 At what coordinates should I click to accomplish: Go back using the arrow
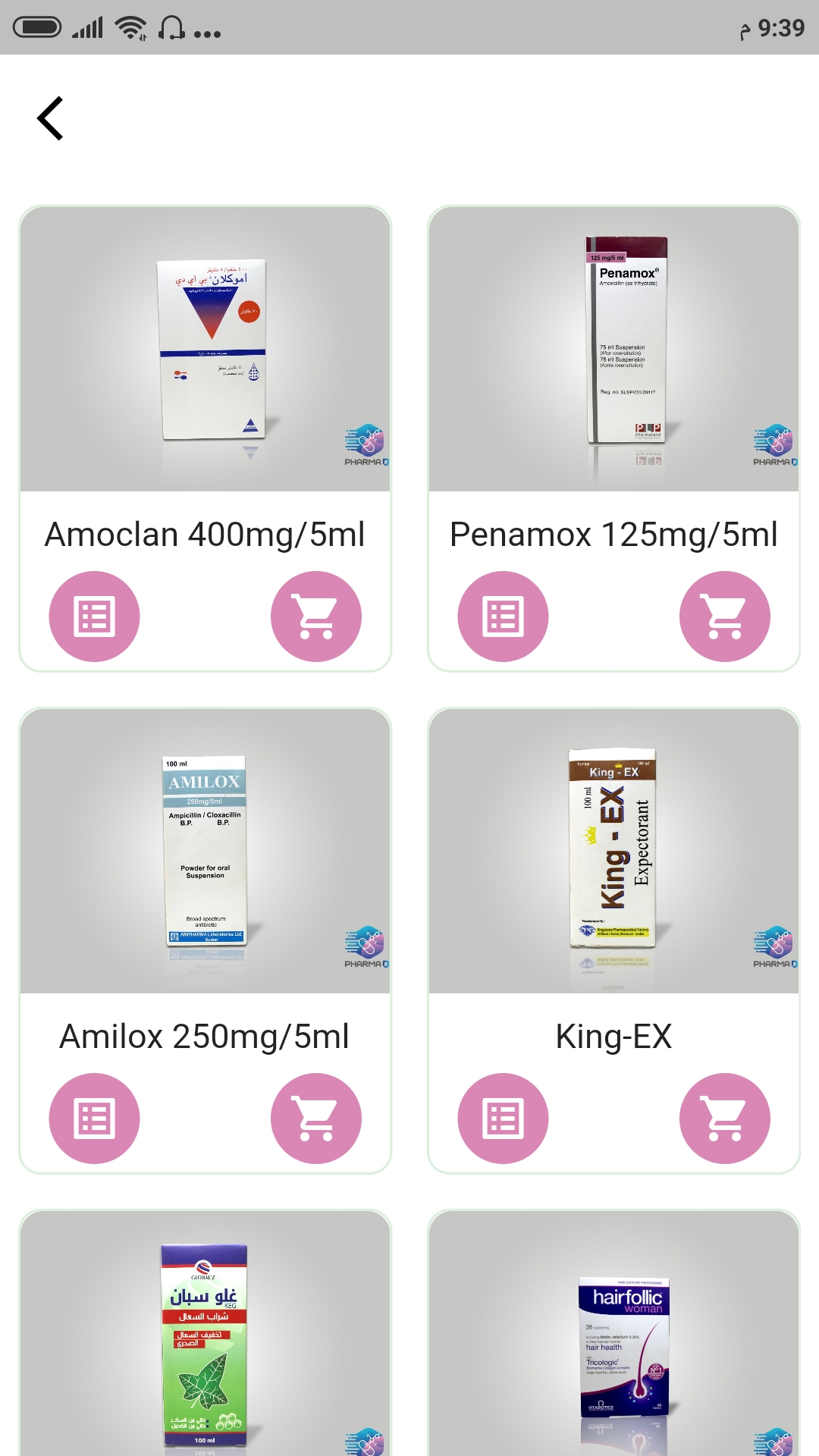tap(50, 118)
